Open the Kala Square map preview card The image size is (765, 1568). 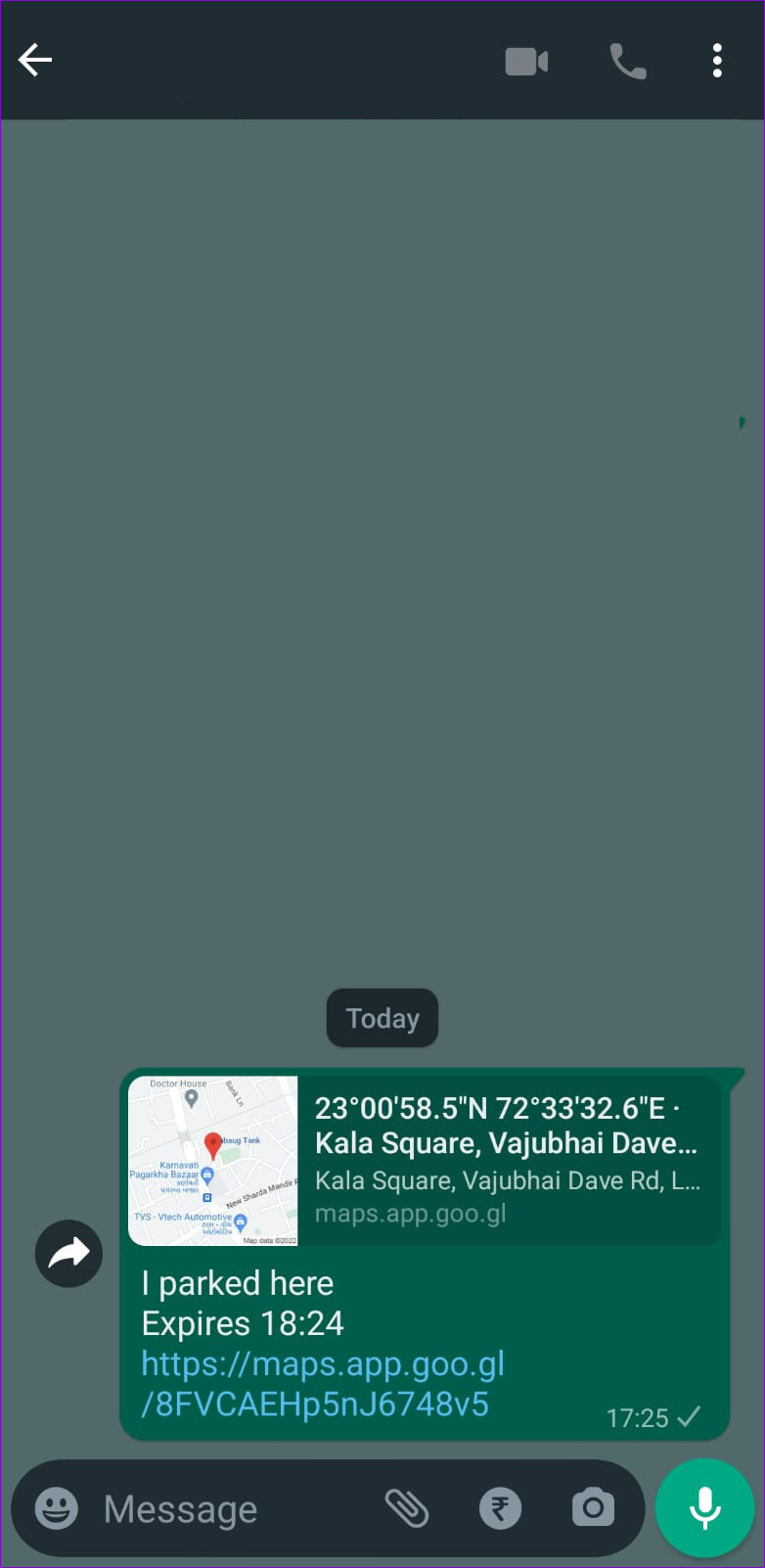[425, 1161]
